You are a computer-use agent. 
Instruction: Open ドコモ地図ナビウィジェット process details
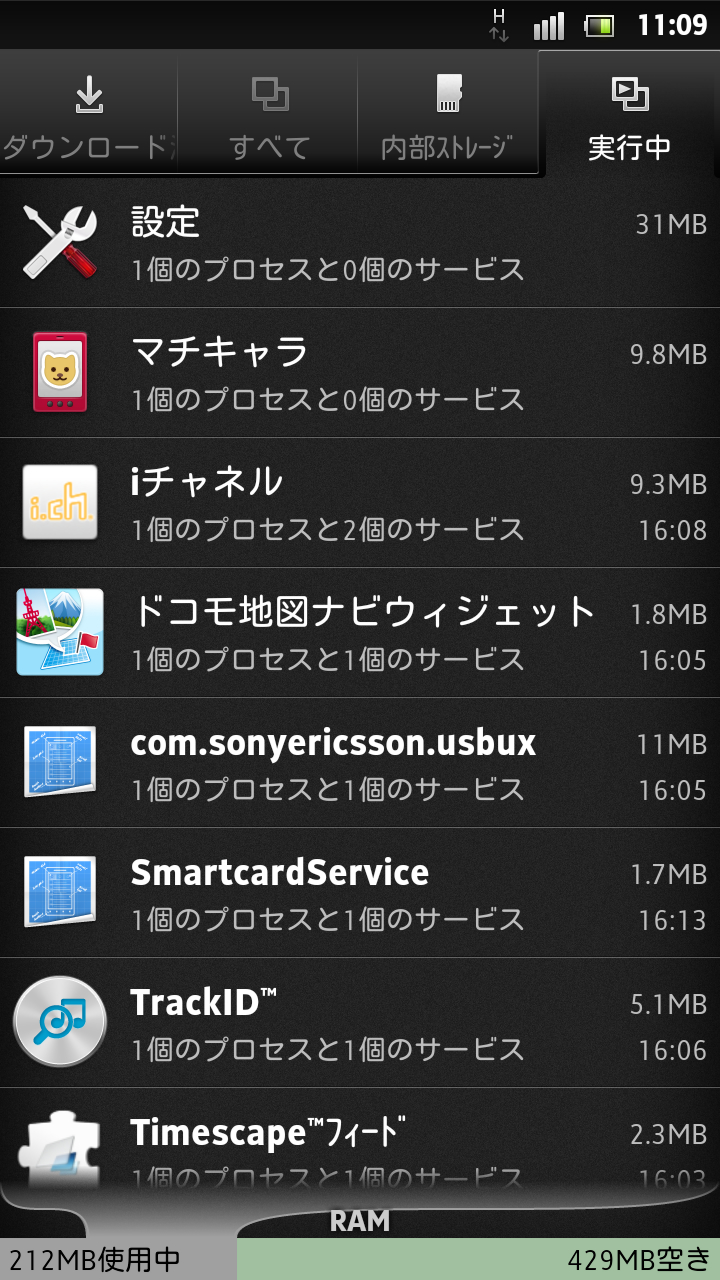[360, 633]
